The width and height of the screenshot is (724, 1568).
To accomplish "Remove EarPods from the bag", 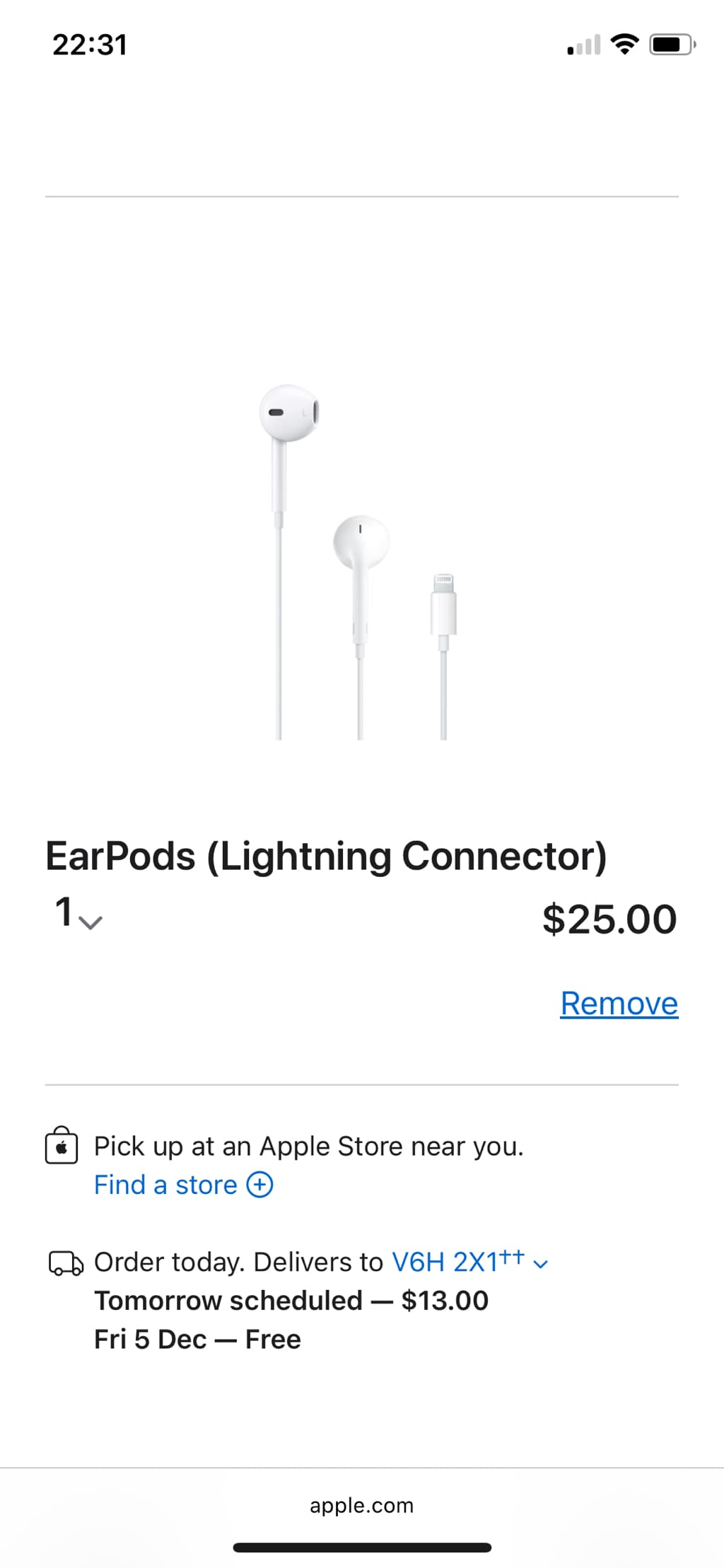I will (x=619, y=1004).
